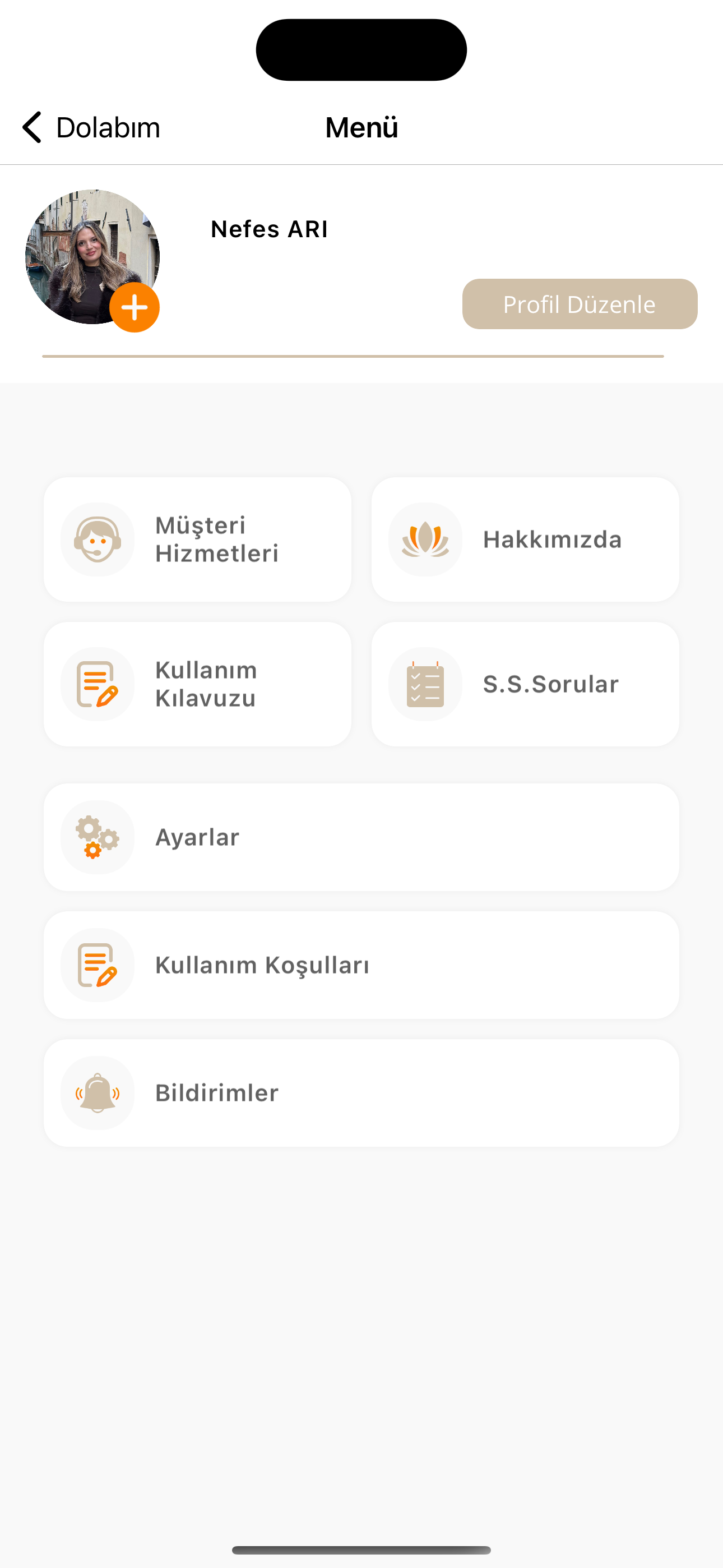Open the Hakkımızda card

tap(525, 539)
